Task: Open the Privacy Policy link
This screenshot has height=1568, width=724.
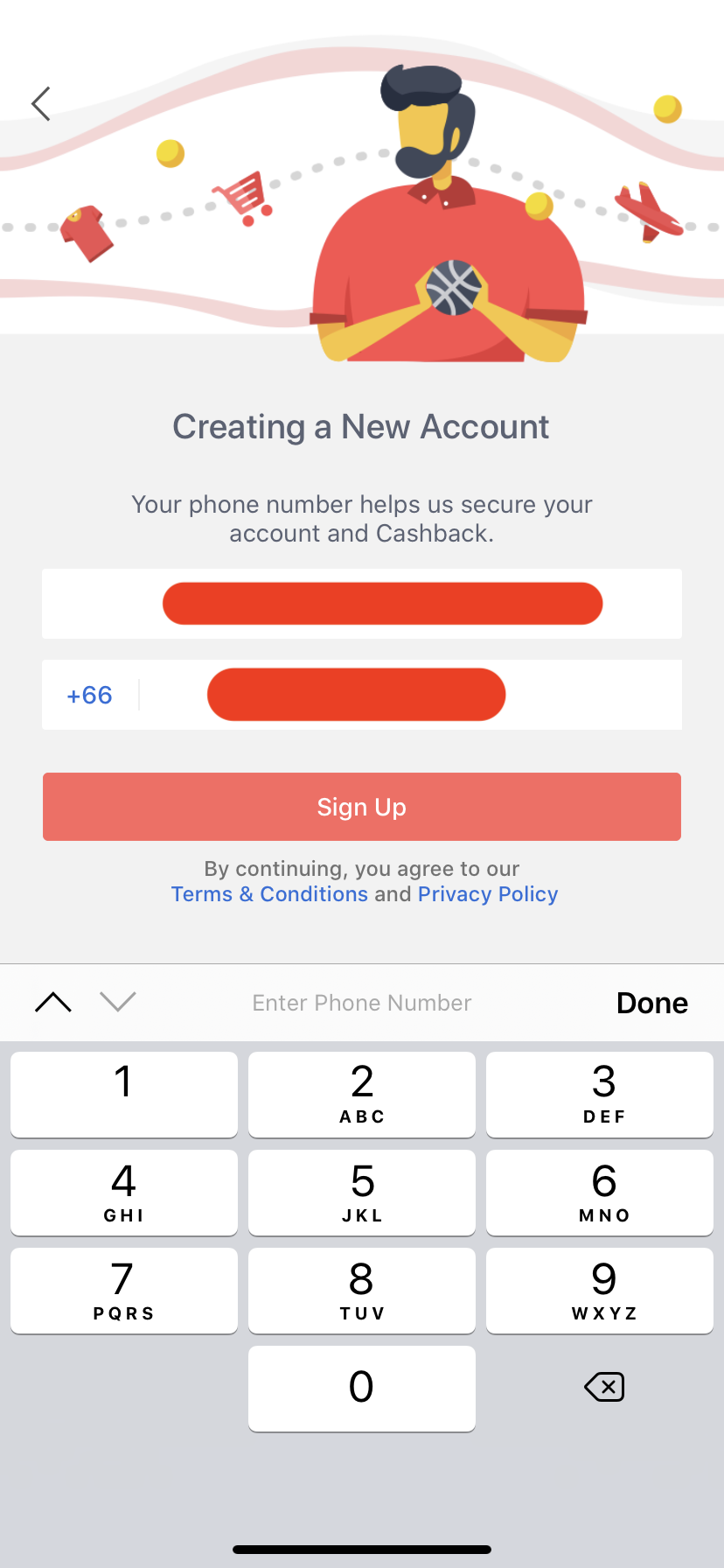Action: 488,894
